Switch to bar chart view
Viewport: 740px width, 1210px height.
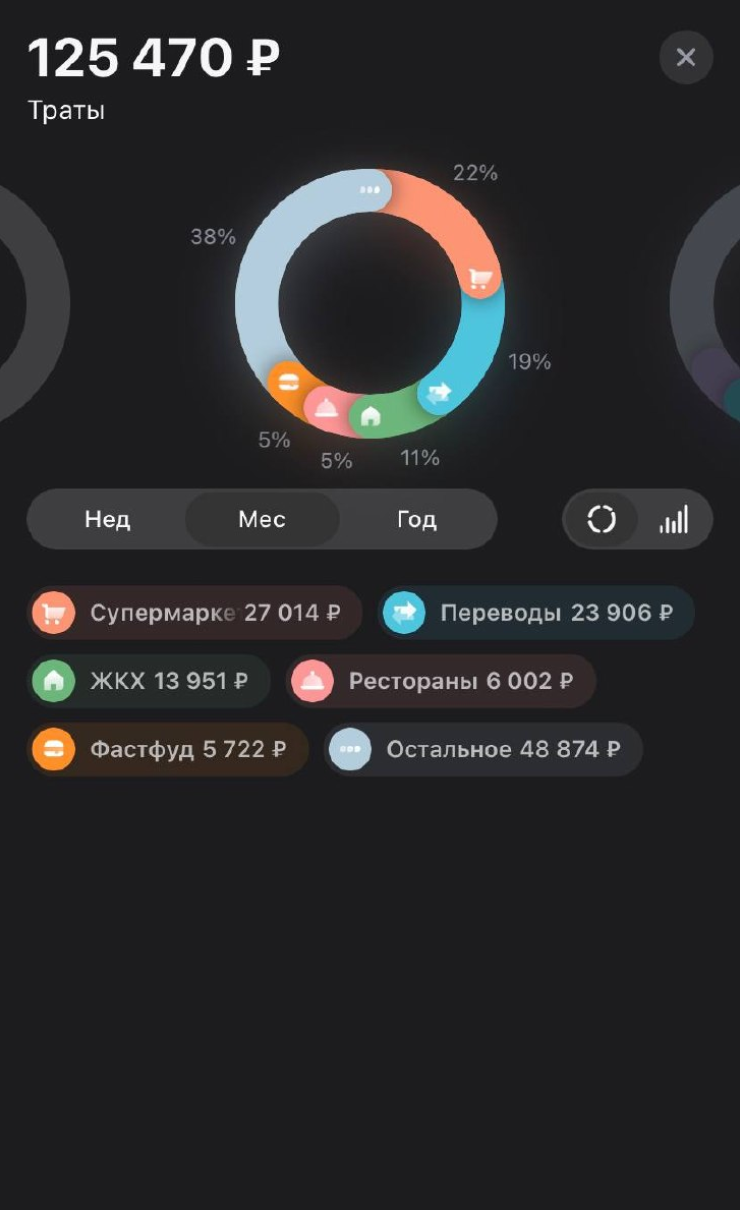(x=674, y=520)
